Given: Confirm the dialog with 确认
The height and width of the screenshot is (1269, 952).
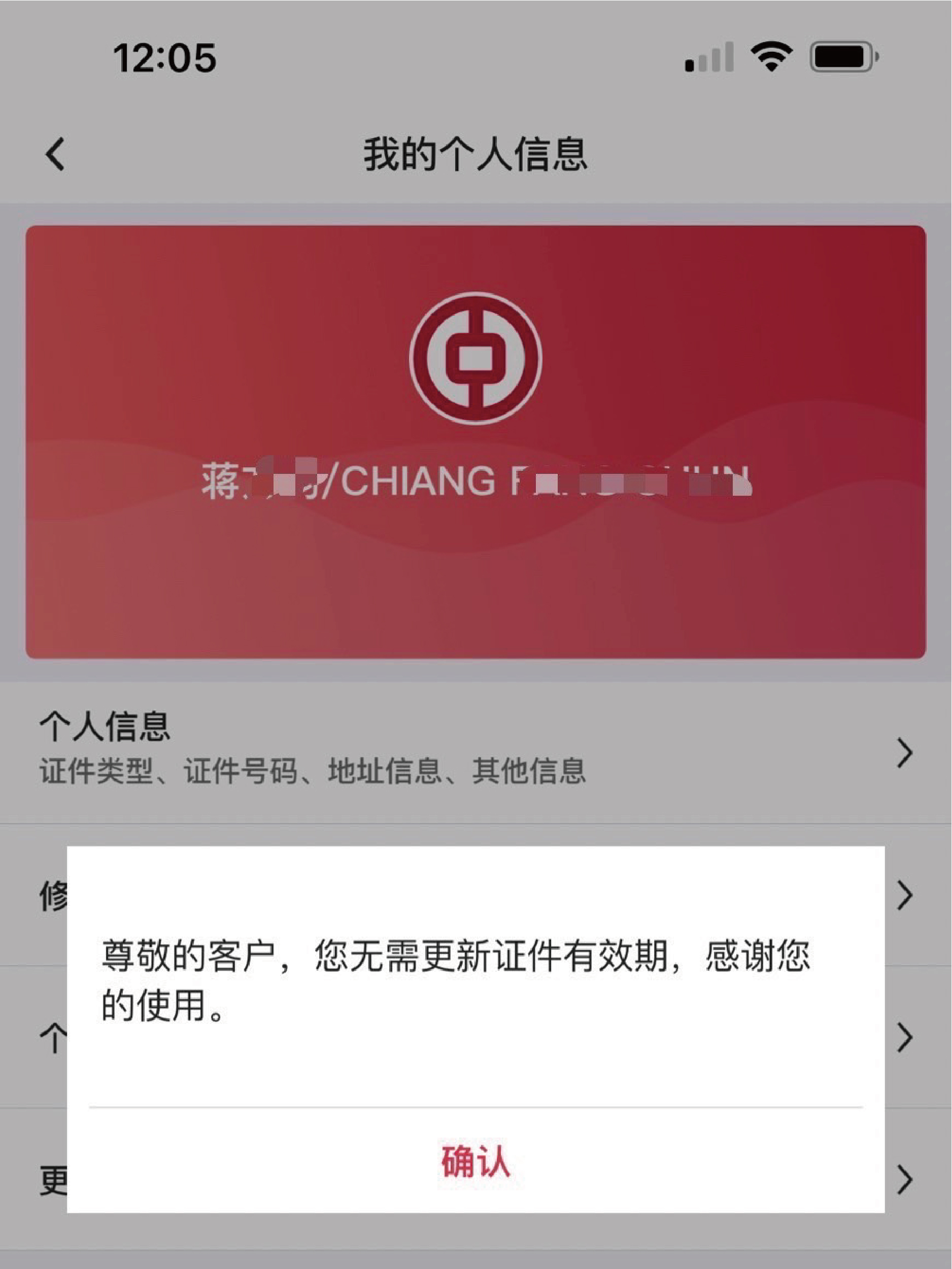Looking at the screenshot, I should 475,1161.
